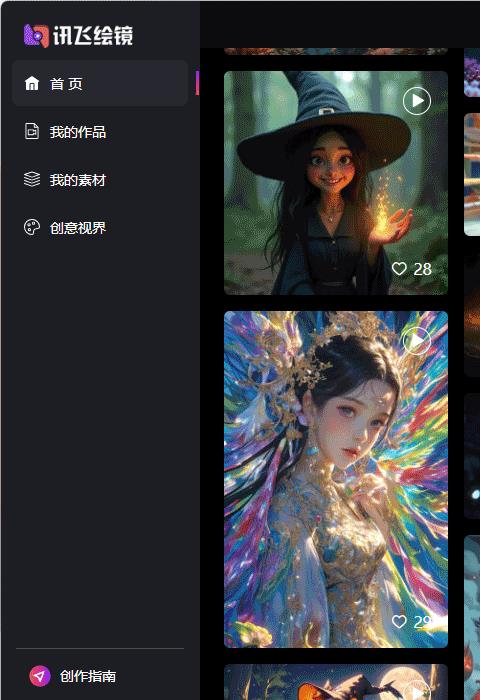480x700 pixels.
Task: Go to the 首页 home section
Action: click(100, 83)
